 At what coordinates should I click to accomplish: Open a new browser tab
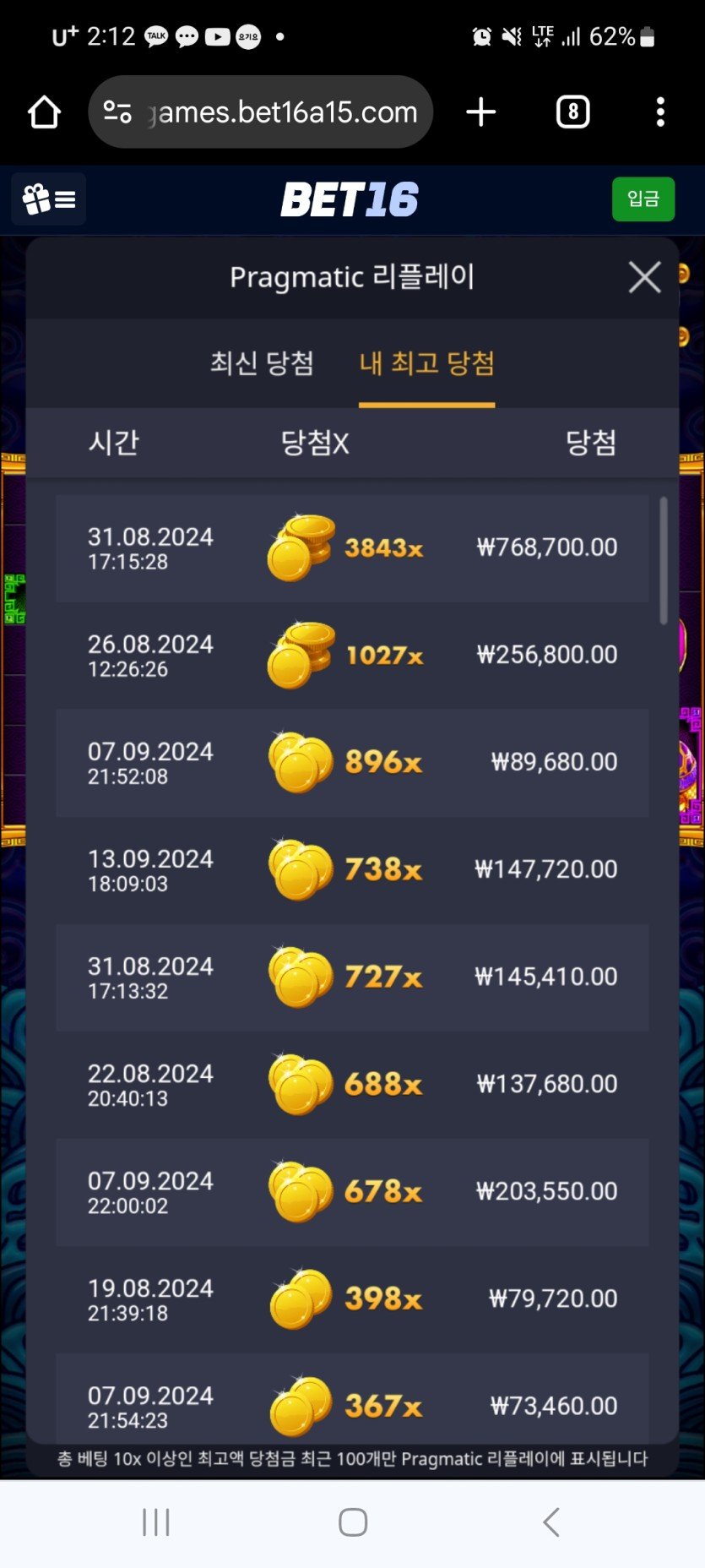[481, 112]
